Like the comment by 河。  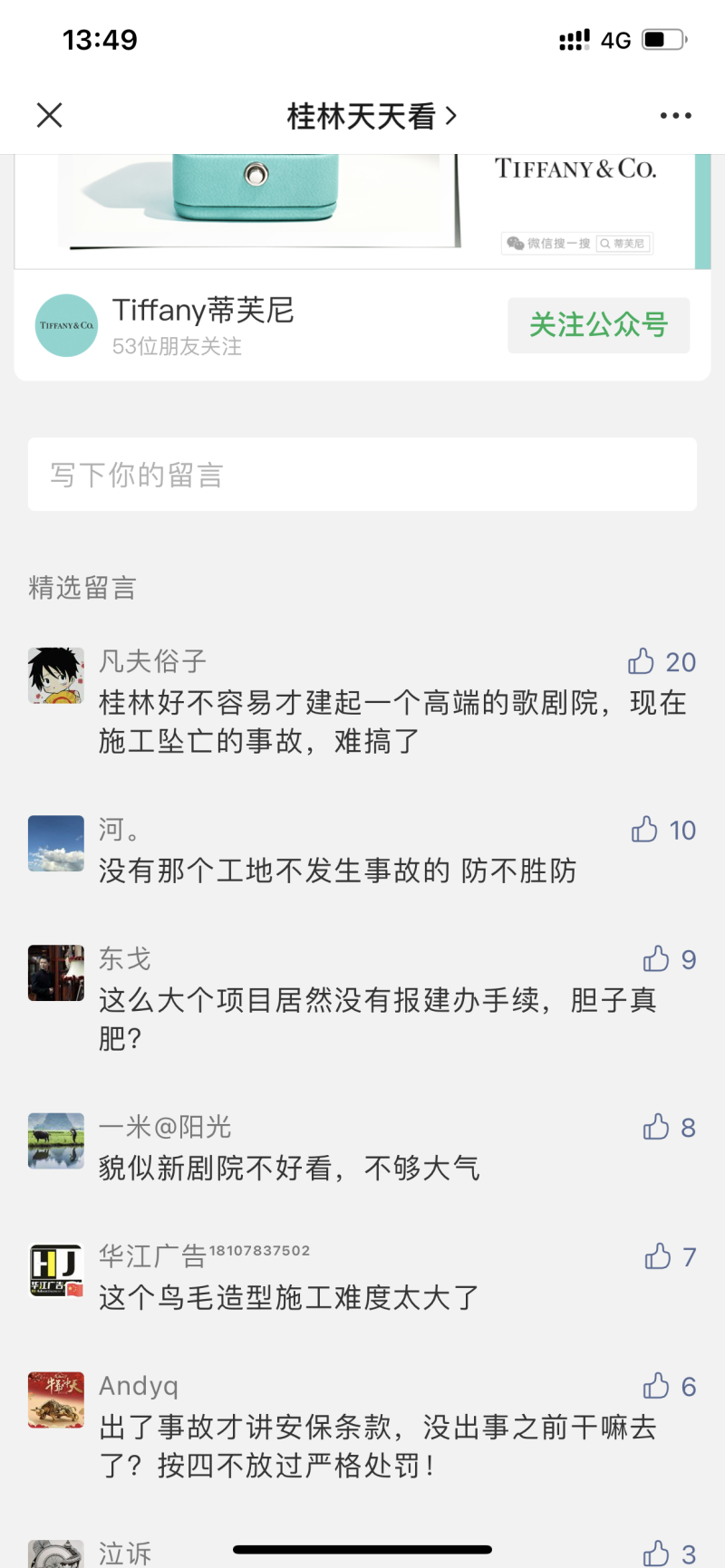point(644,830)
